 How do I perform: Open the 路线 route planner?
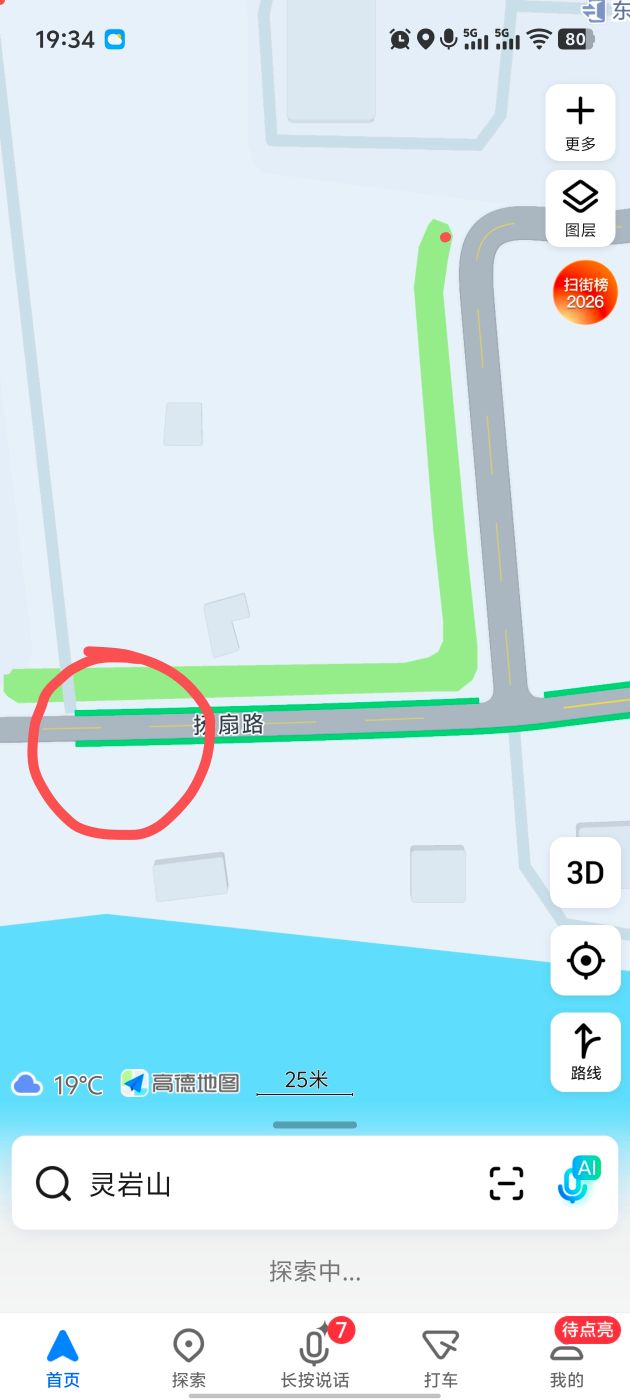click(x=585, y=1052)
